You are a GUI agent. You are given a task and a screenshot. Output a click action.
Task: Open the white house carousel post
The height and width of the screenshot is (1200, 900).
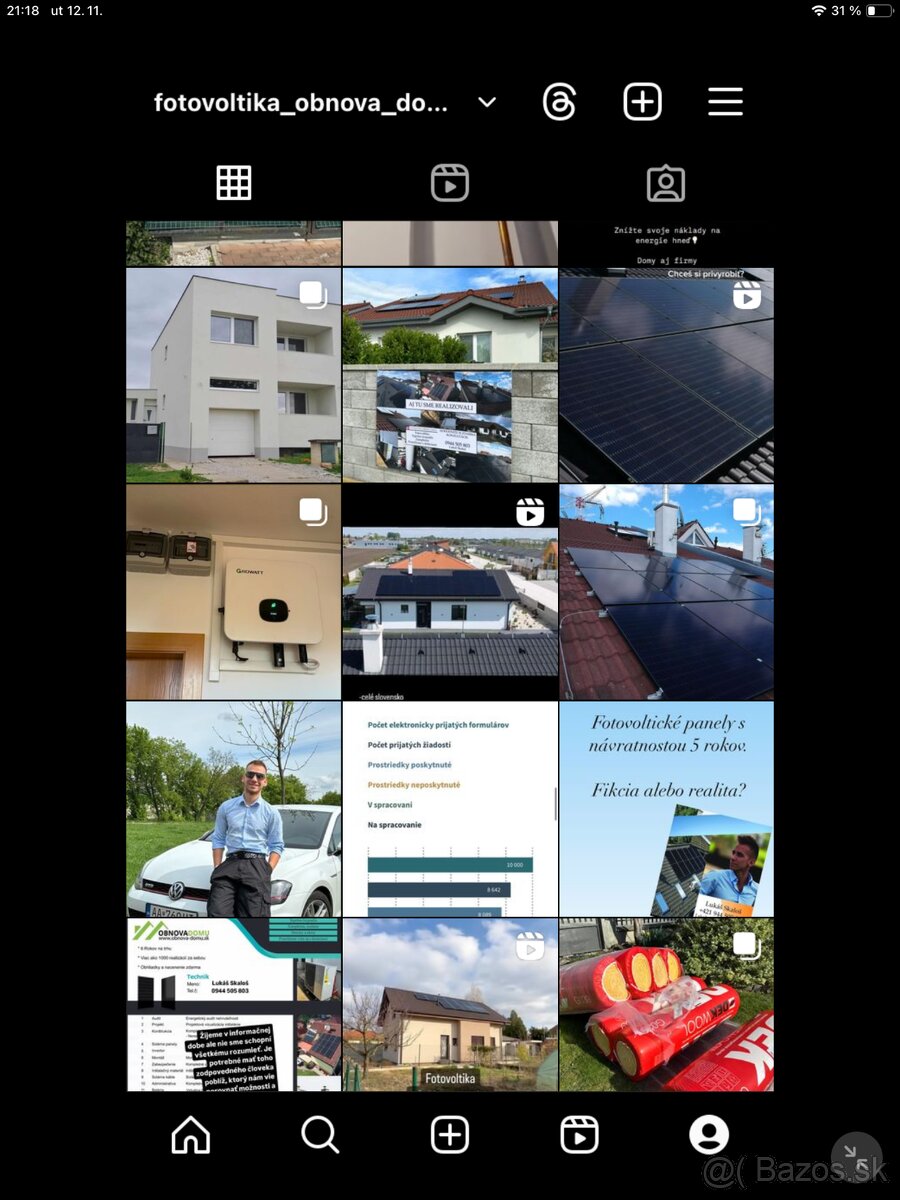tap(233, 375)
